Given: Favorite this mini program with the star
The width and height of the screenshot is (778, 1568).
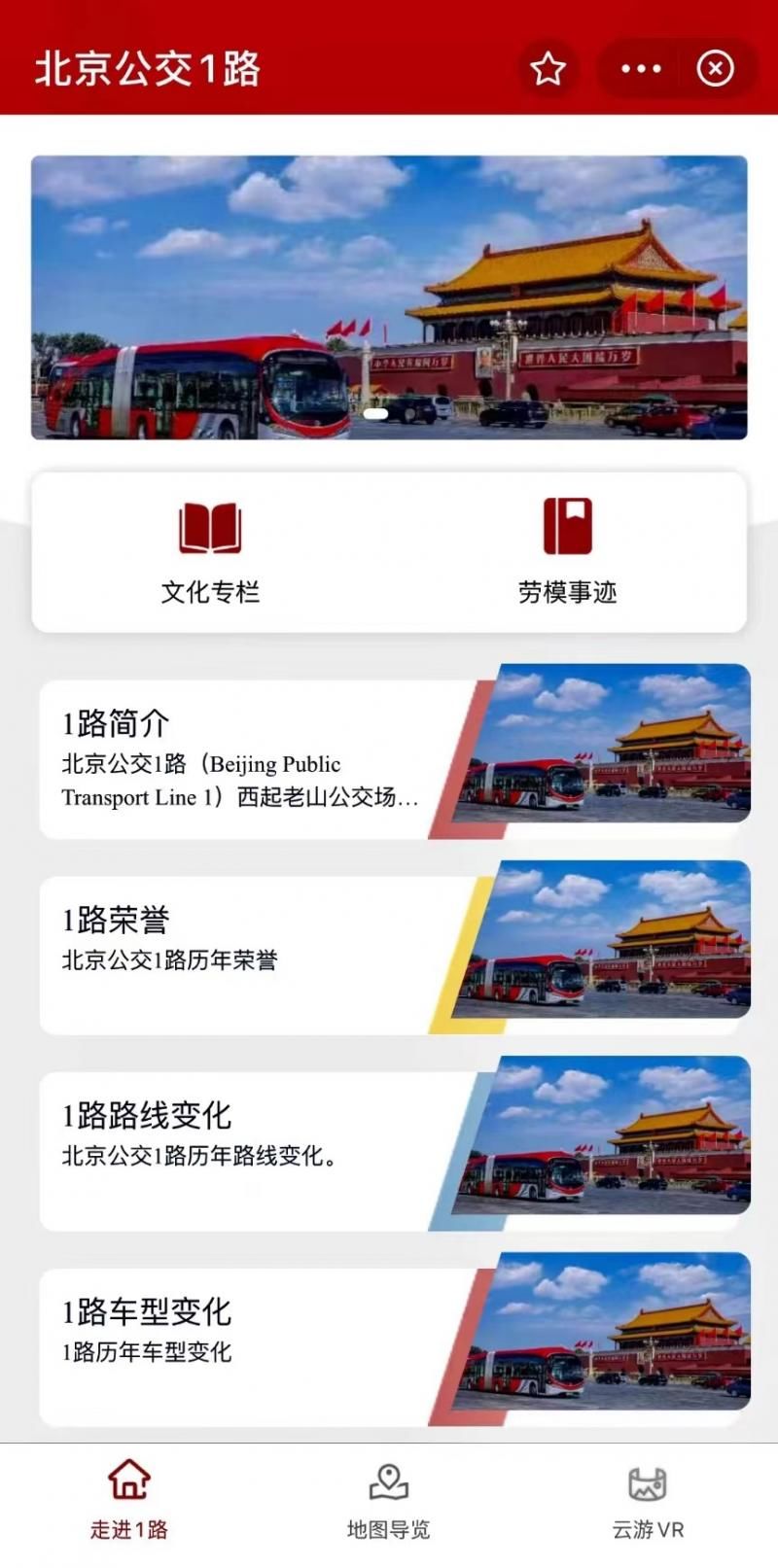Looking at the screenshot, I should click(x=548, y=69).
